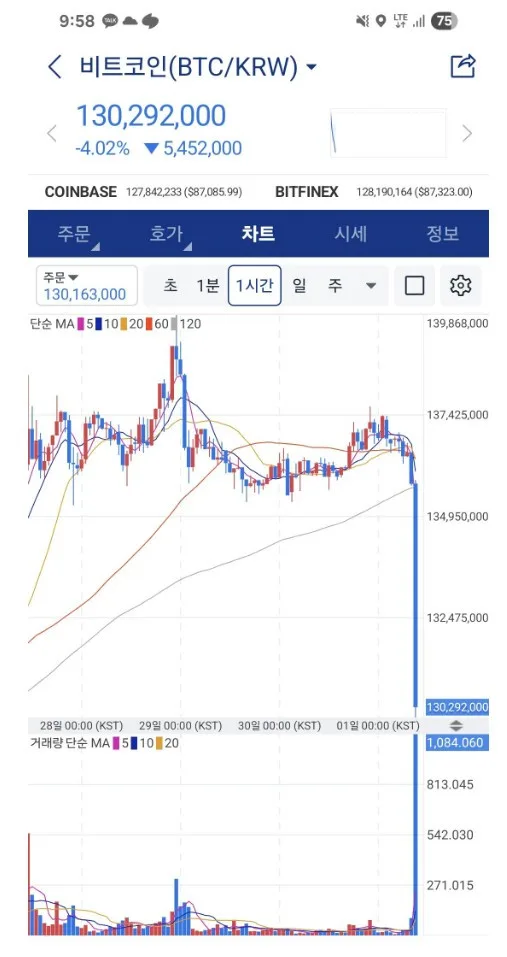Show the previous coin with the left chevron
The height and width of the screenshot is (957, 507).
[x=52, y=133]
